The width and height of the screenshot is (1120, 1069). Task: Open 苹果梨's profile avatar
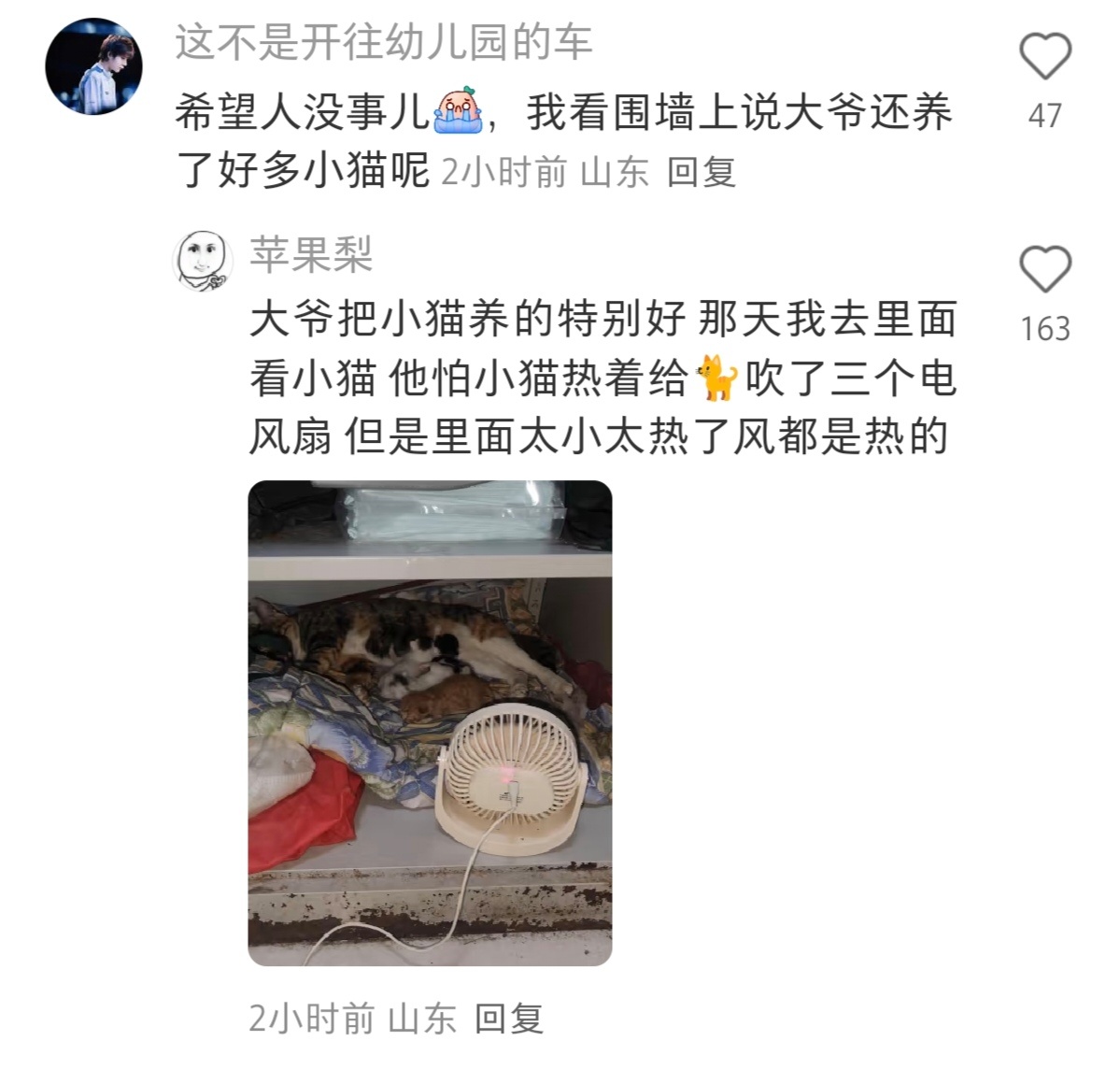[x=203, y=261]
